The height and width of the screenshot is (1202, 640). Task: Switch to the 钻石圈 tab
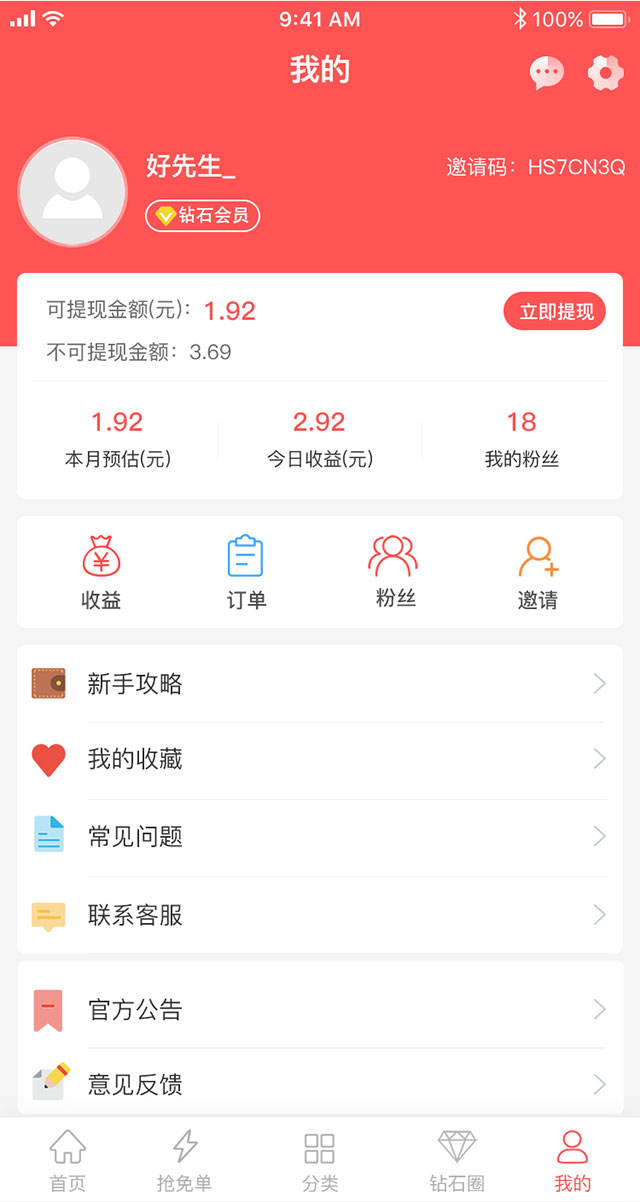(x=457, y=1160)
